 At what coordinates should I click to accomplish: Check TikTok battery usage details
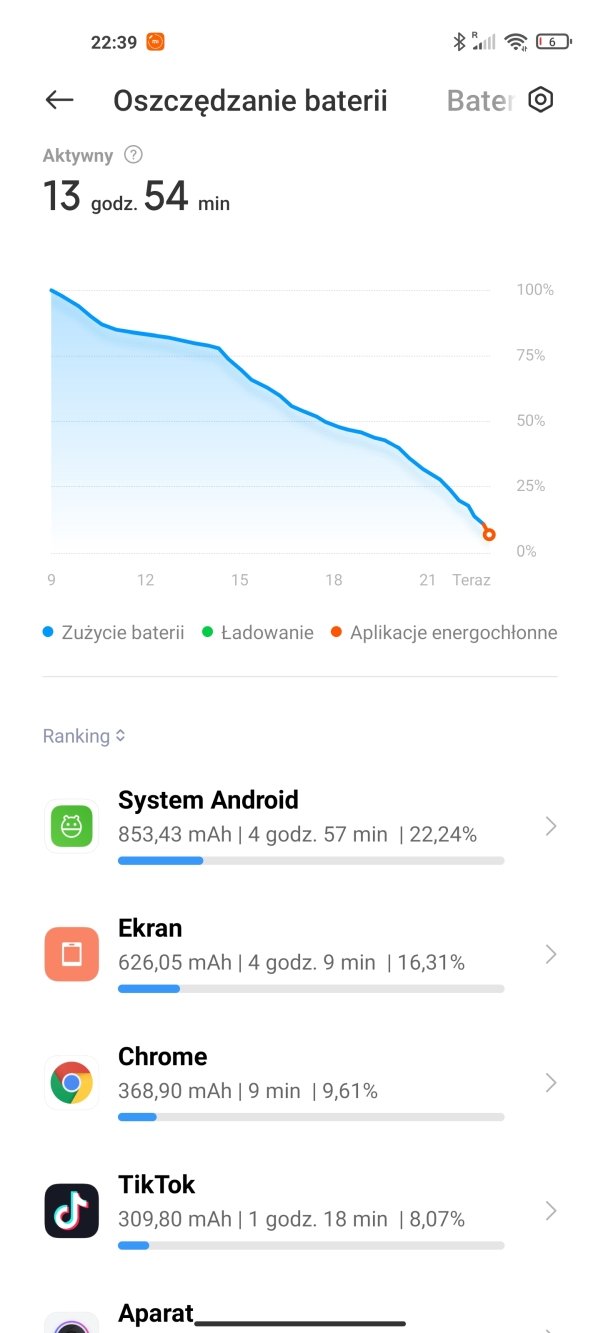300,1211
